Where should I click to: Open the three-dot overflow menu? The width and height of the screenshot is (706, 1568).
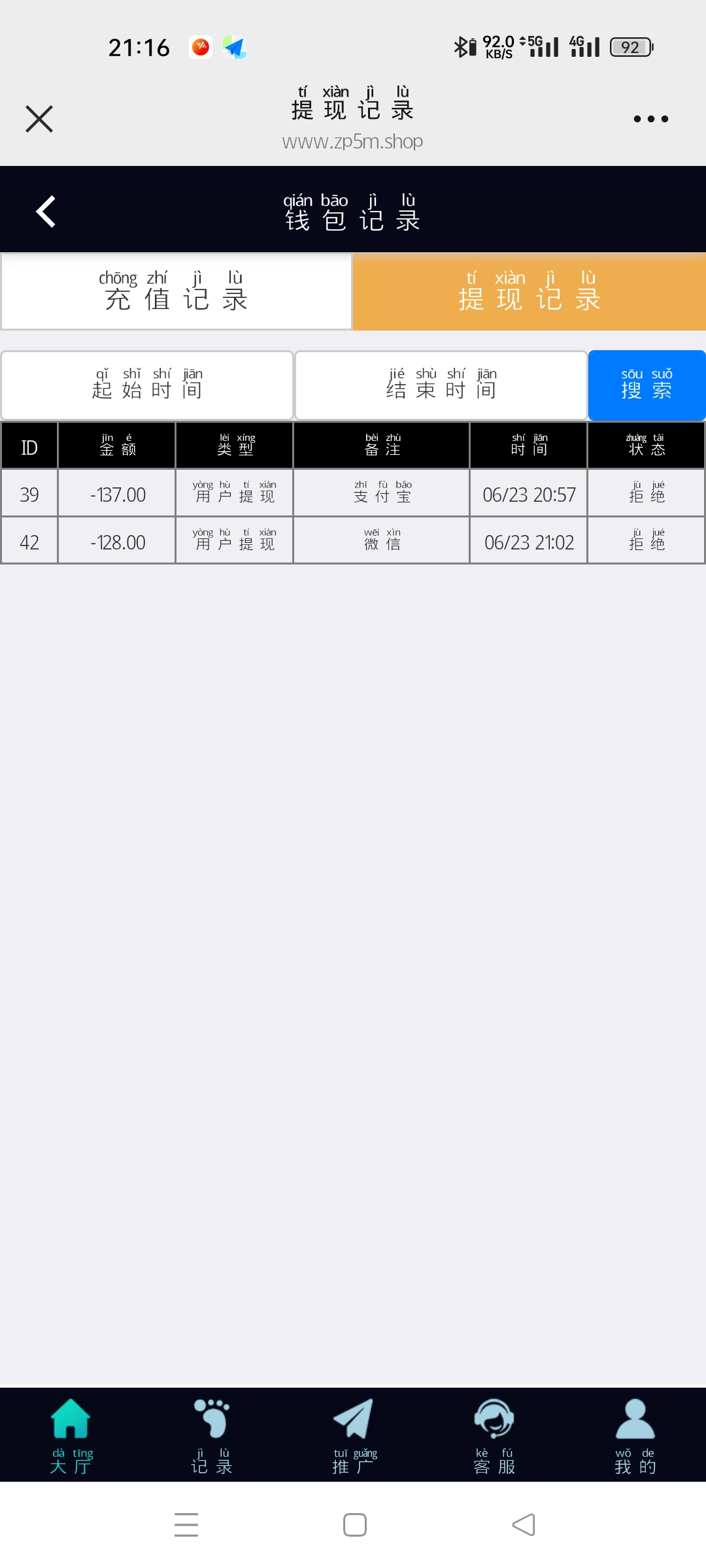click(650, 119)
